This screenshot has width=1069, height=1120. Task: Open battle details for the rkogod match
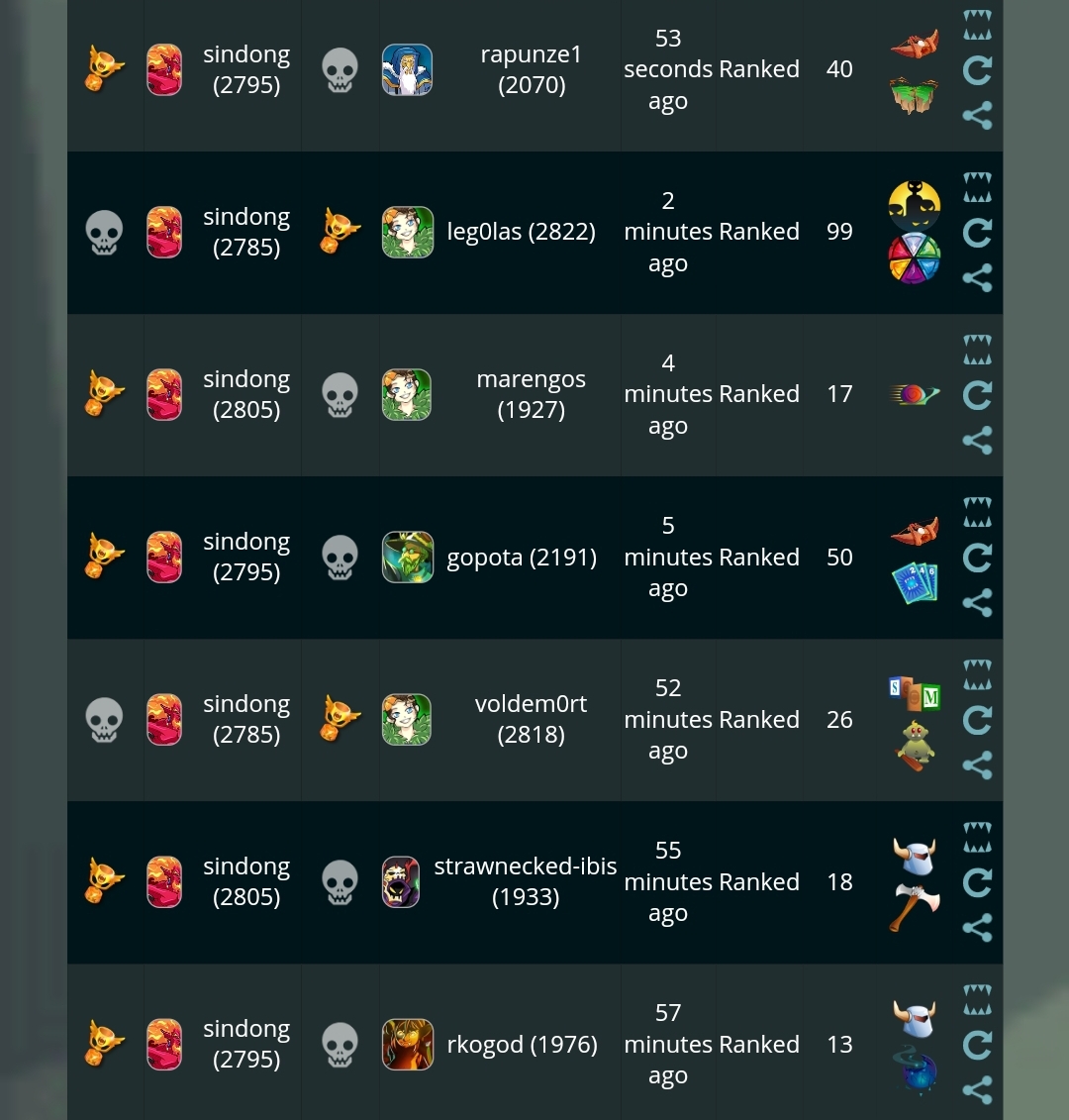pyautogui.click(x=977, y=999)
